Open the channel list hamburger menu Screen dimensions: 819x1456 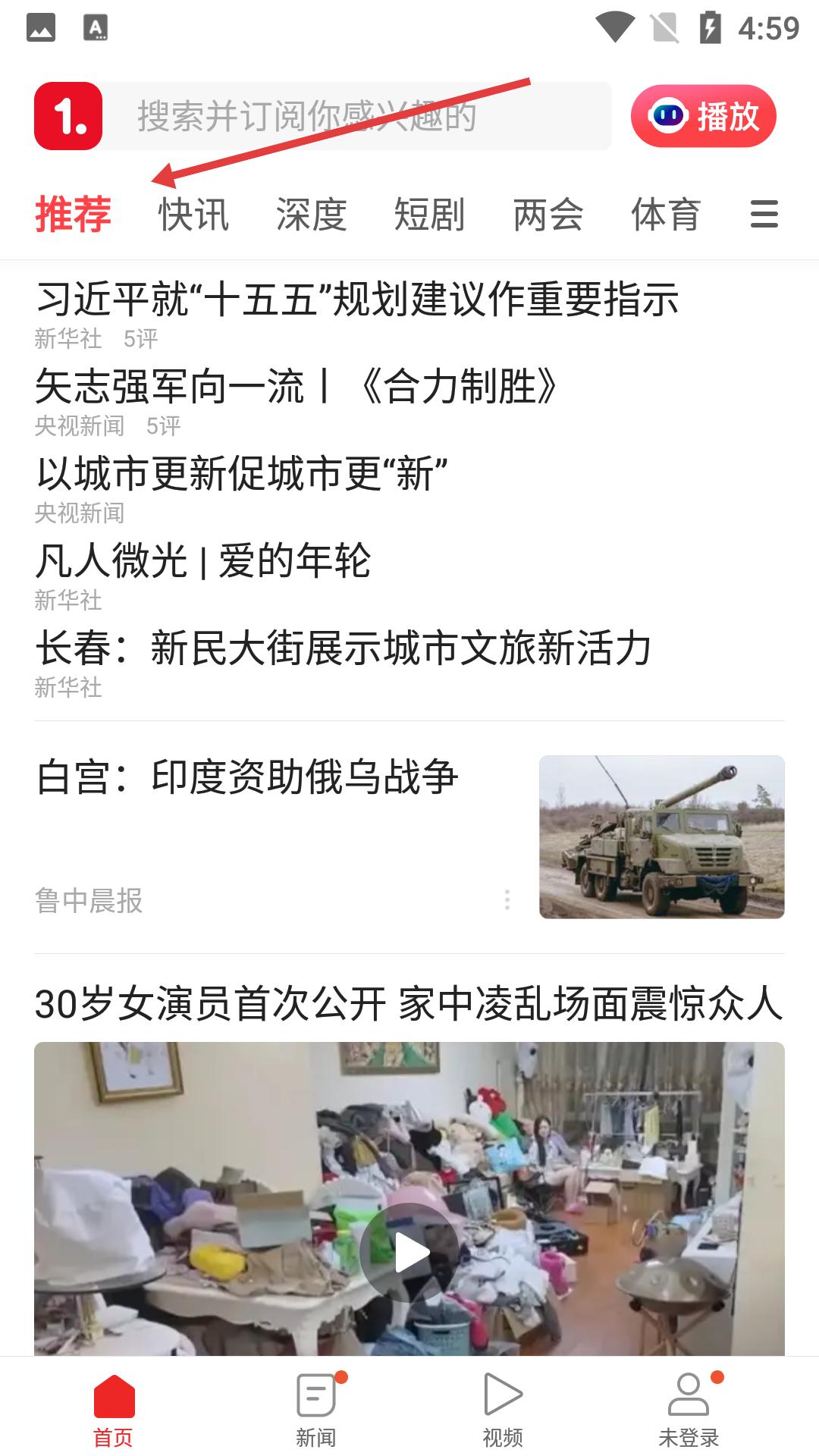[x=764, y=215]
